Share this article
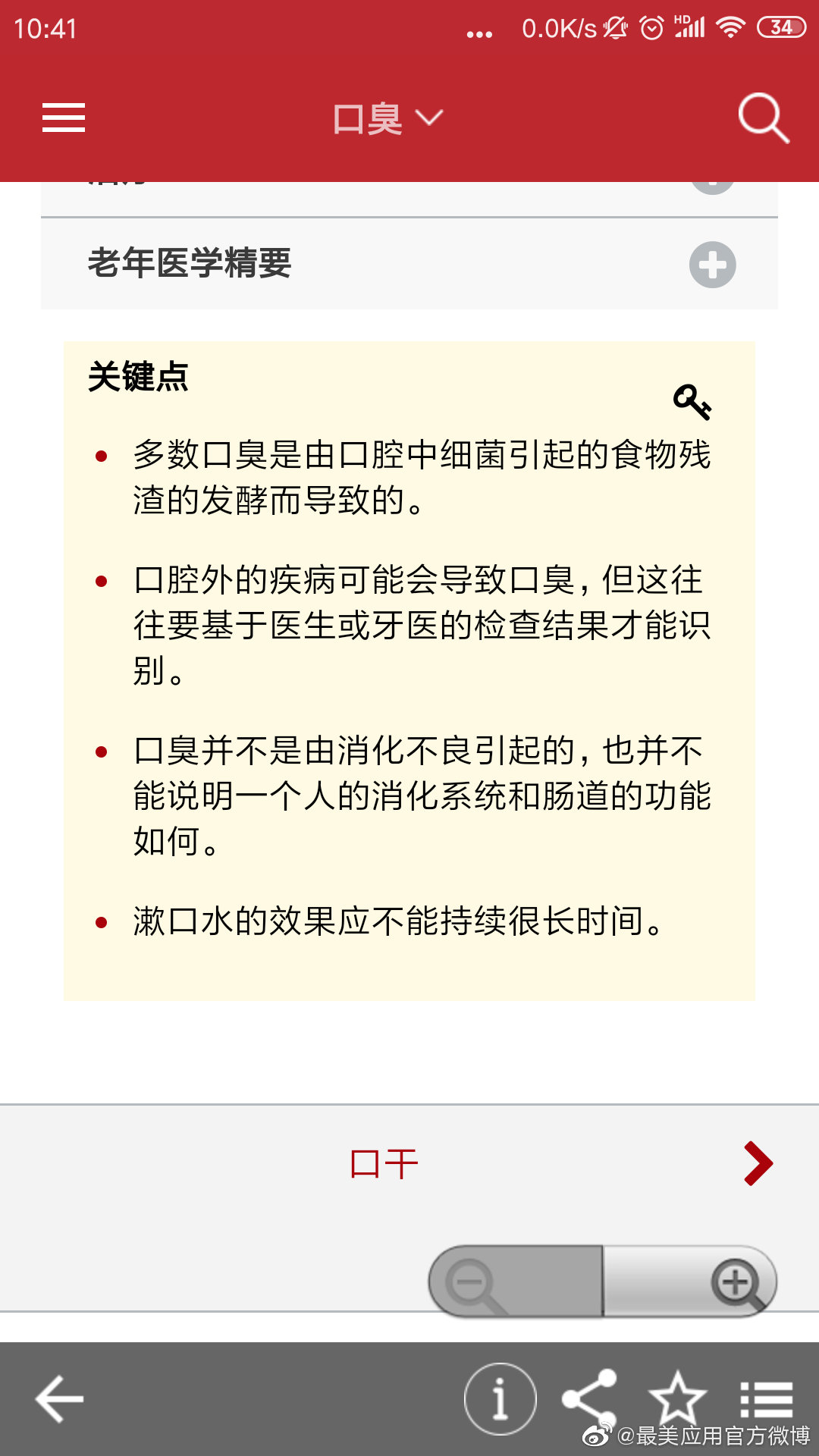This screenshot has height=1456, width=819. (589, 1399)
